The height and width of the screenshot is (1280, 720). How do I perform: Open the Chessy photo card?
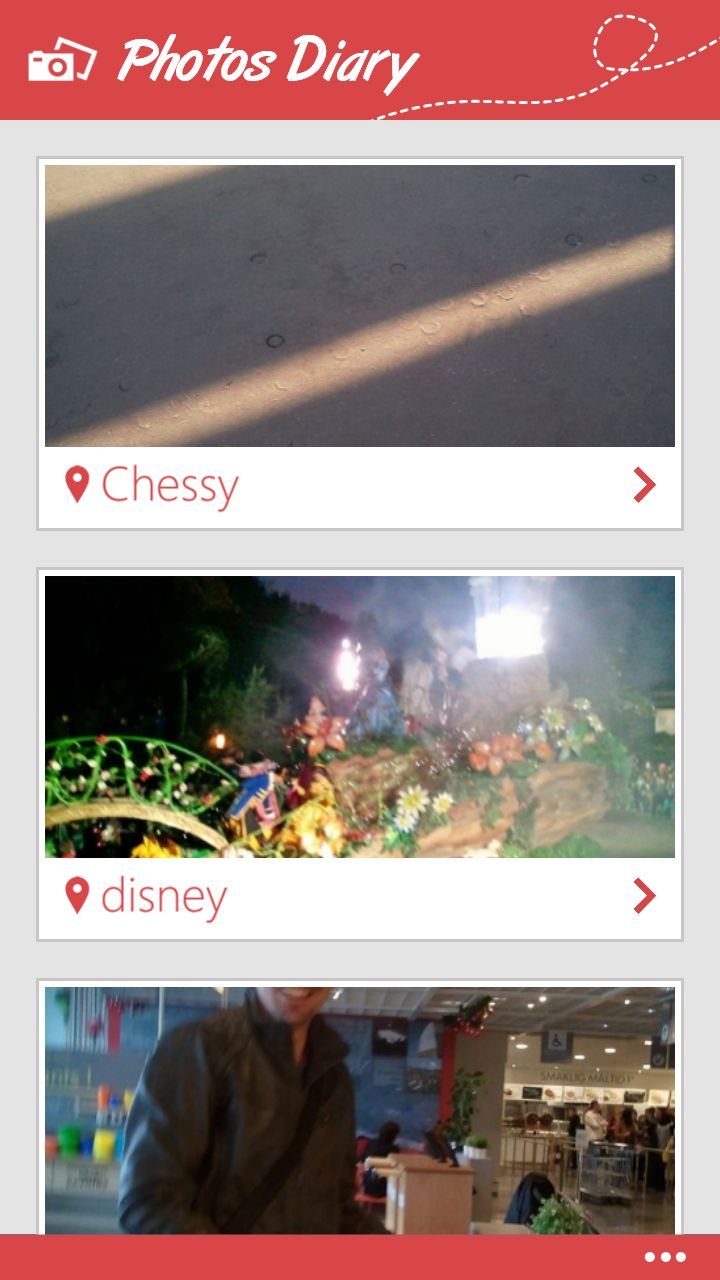(360, 343)
